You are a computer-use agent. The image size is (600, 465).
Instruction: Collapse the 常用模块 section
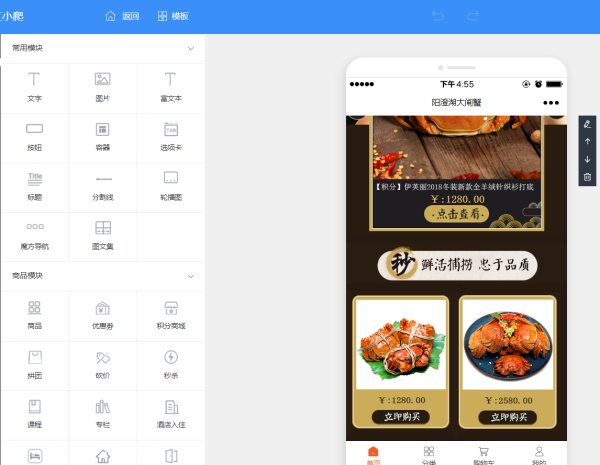click(190, 48)
